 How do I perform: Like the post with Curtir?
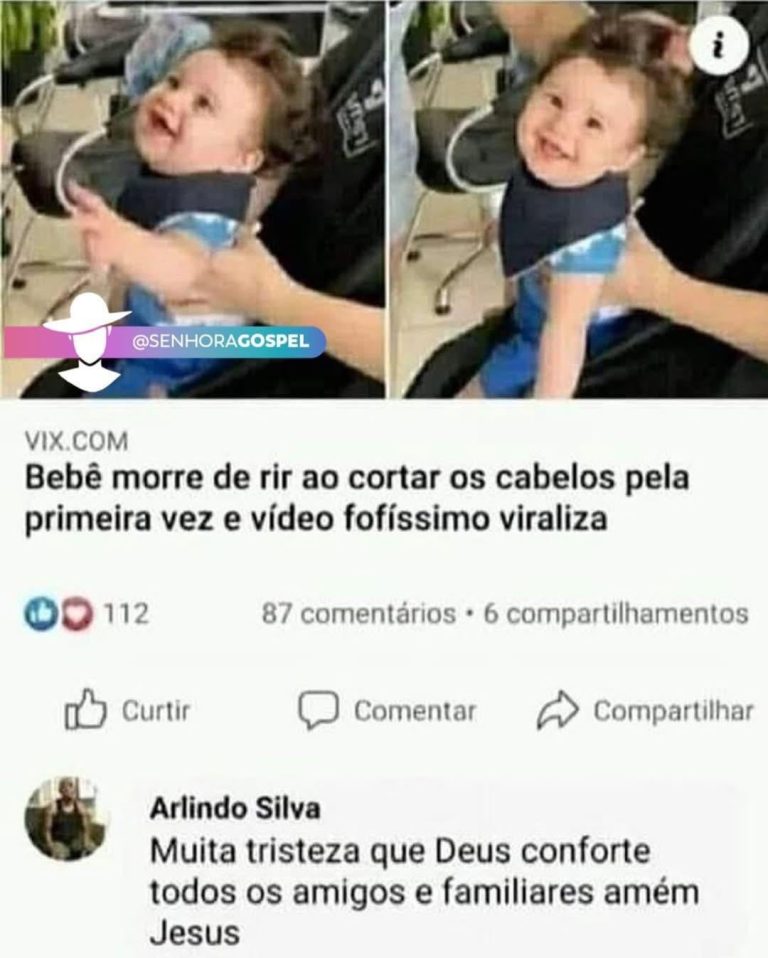[127, 711]
